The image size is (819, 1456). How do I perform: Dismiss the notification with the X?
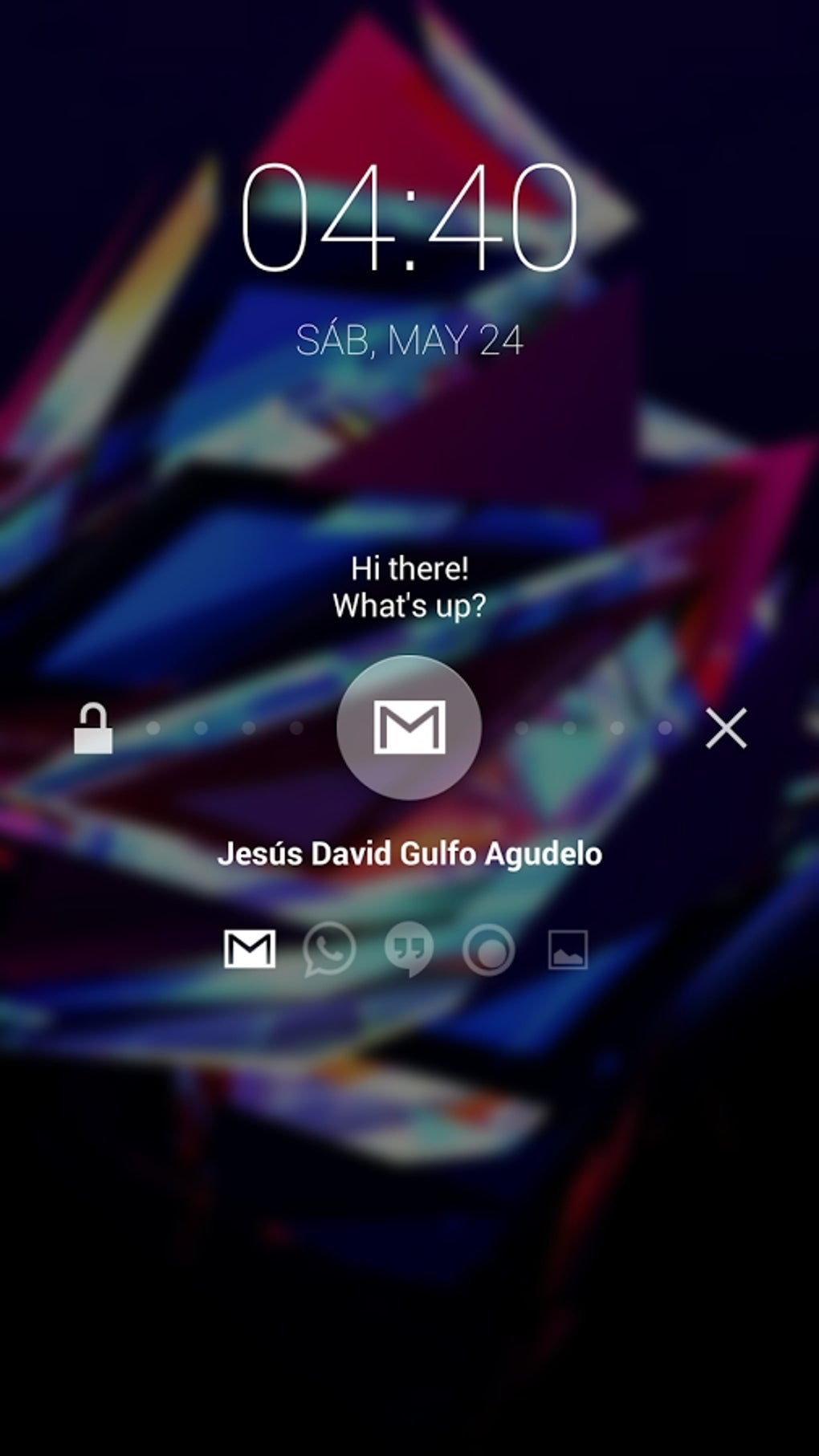(x=726, y=728)
